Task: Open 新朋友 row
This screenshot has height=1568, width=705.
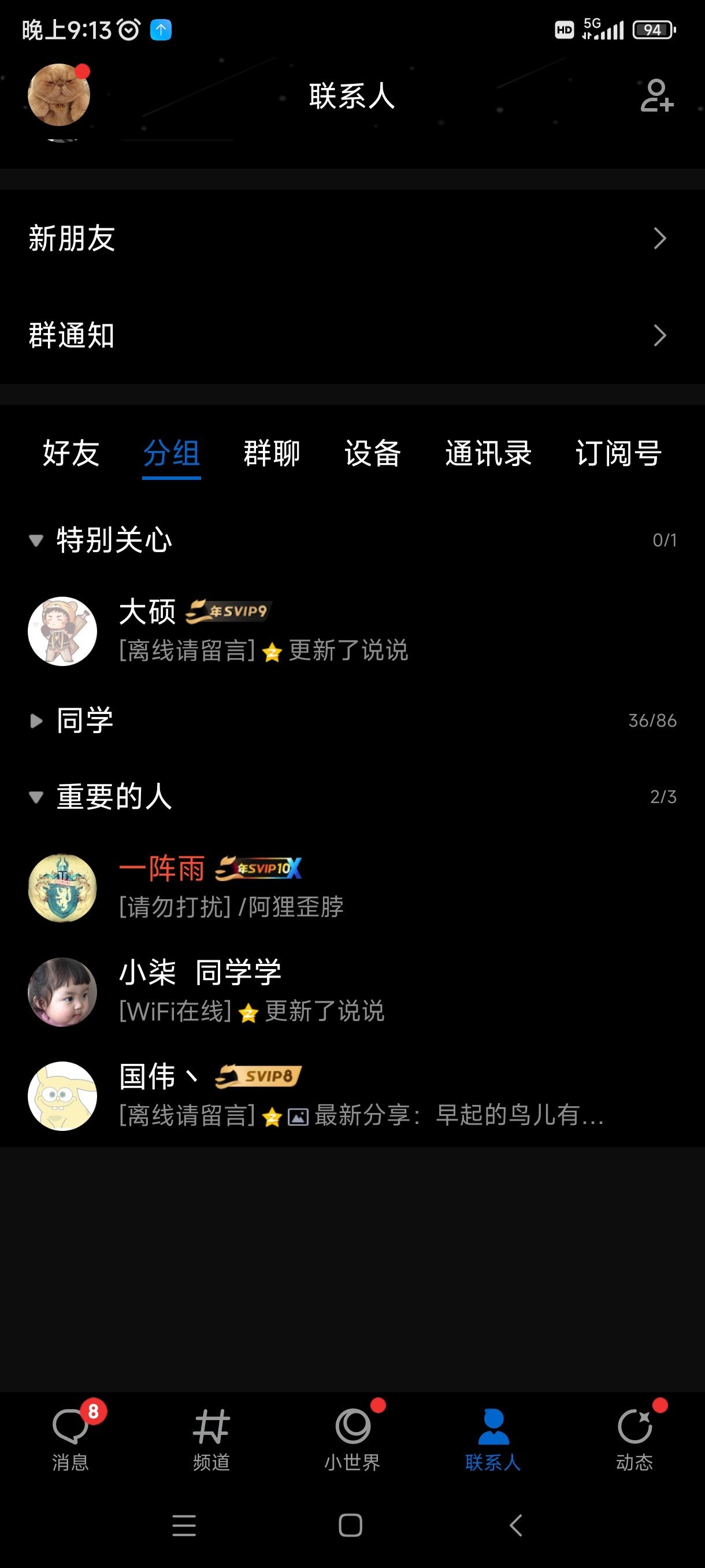Action: click(352, 238)
